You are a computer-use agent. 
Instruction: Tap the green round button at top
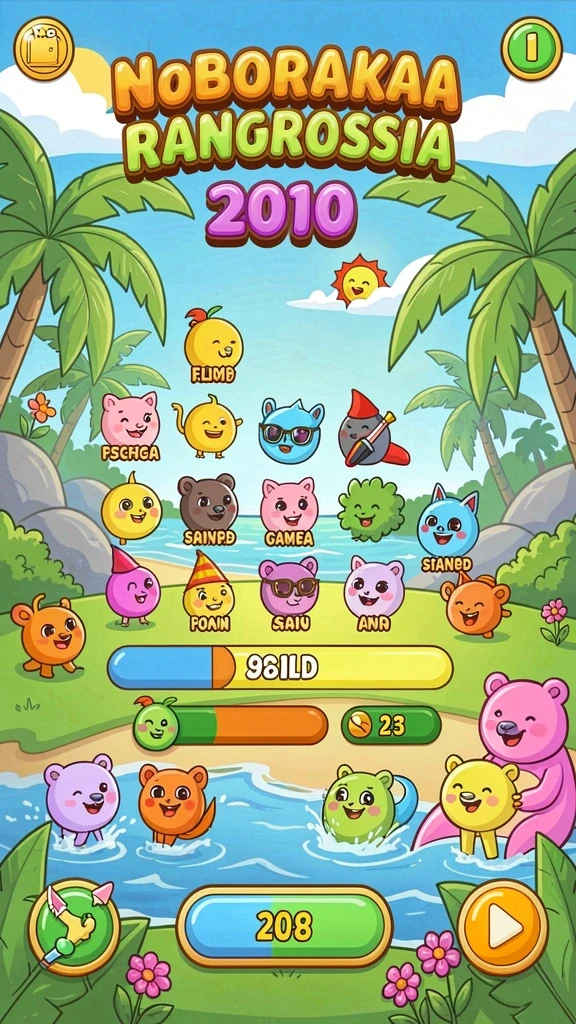532,48
